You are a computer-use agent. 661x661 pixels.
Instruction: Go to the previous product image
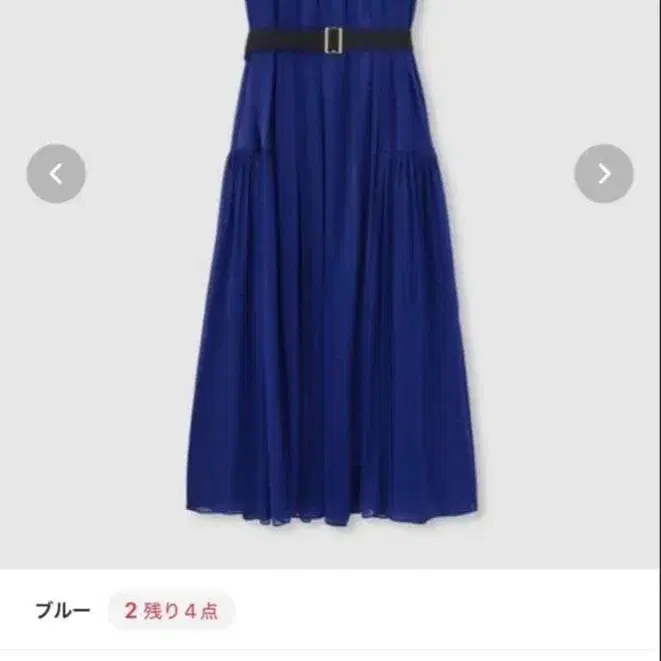tap(56, 174)
